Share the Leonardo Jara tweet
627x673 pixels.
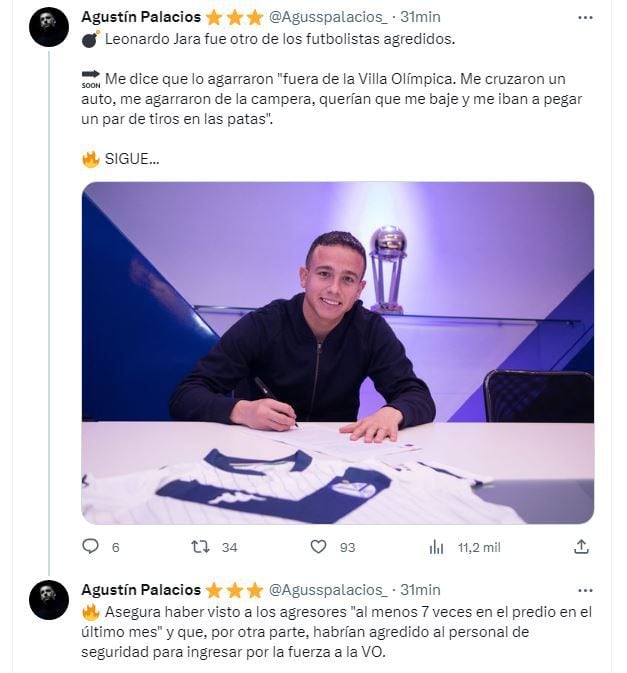click(x=581, y=547)
